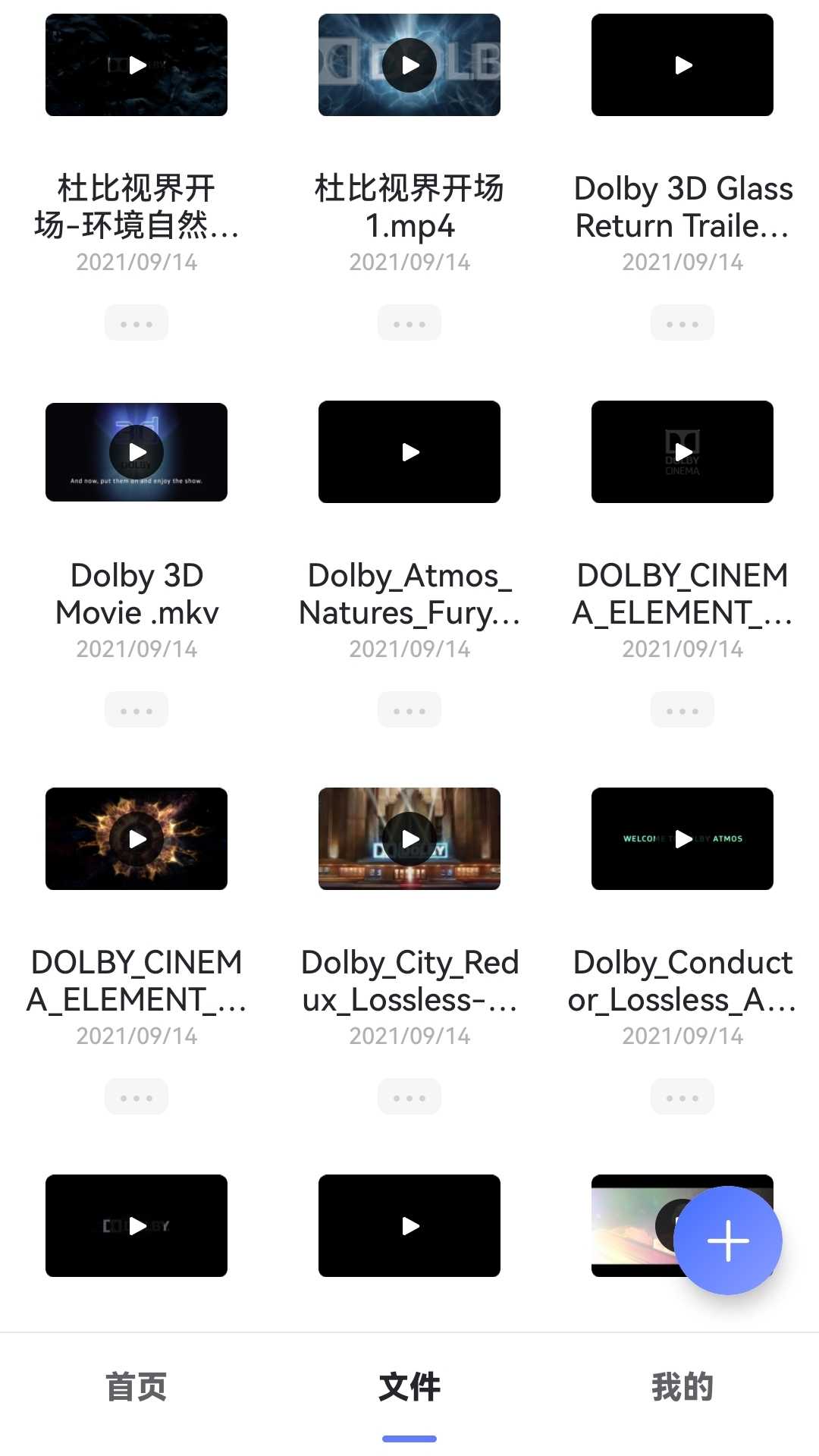Image resolution: width=819 pixels, height=1456 pixels.
Task: Play the Dolby_Atmos_Natures_Fury video
Action: click(x=409, y=452)
